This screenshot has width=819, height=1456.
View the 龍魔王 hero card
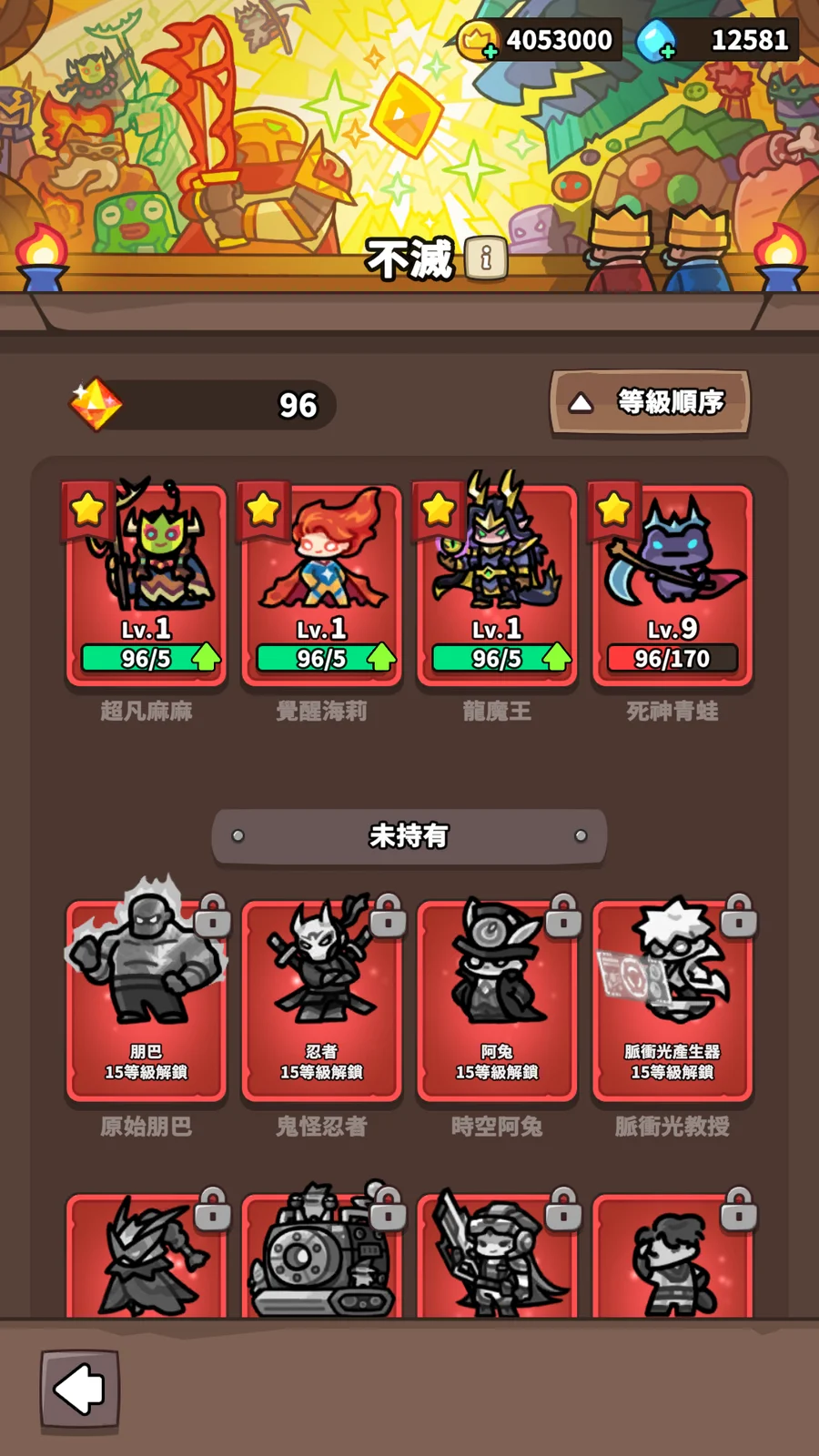click(497, 584)
